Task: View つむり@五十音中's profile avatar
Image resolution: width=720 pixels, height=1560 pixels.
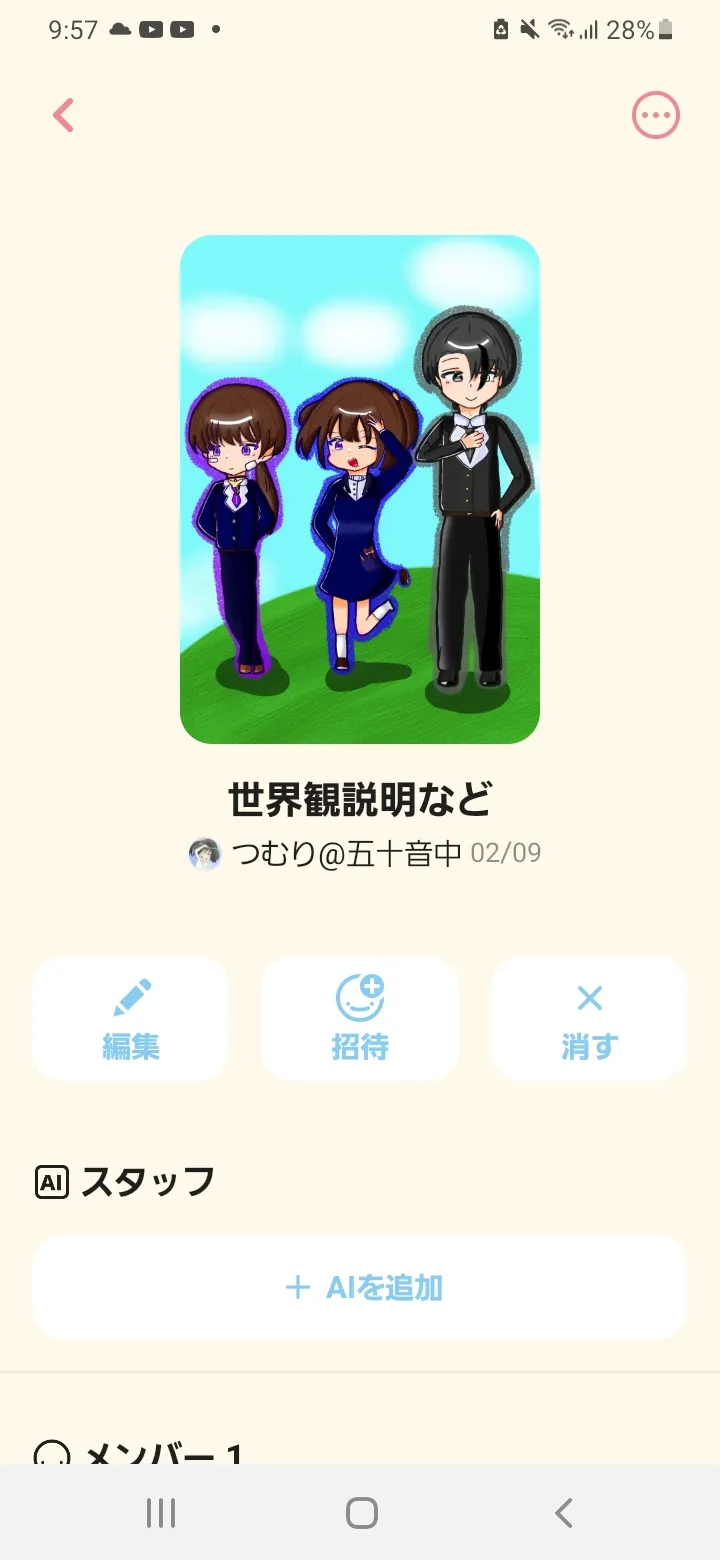Action: coord(205,854)
